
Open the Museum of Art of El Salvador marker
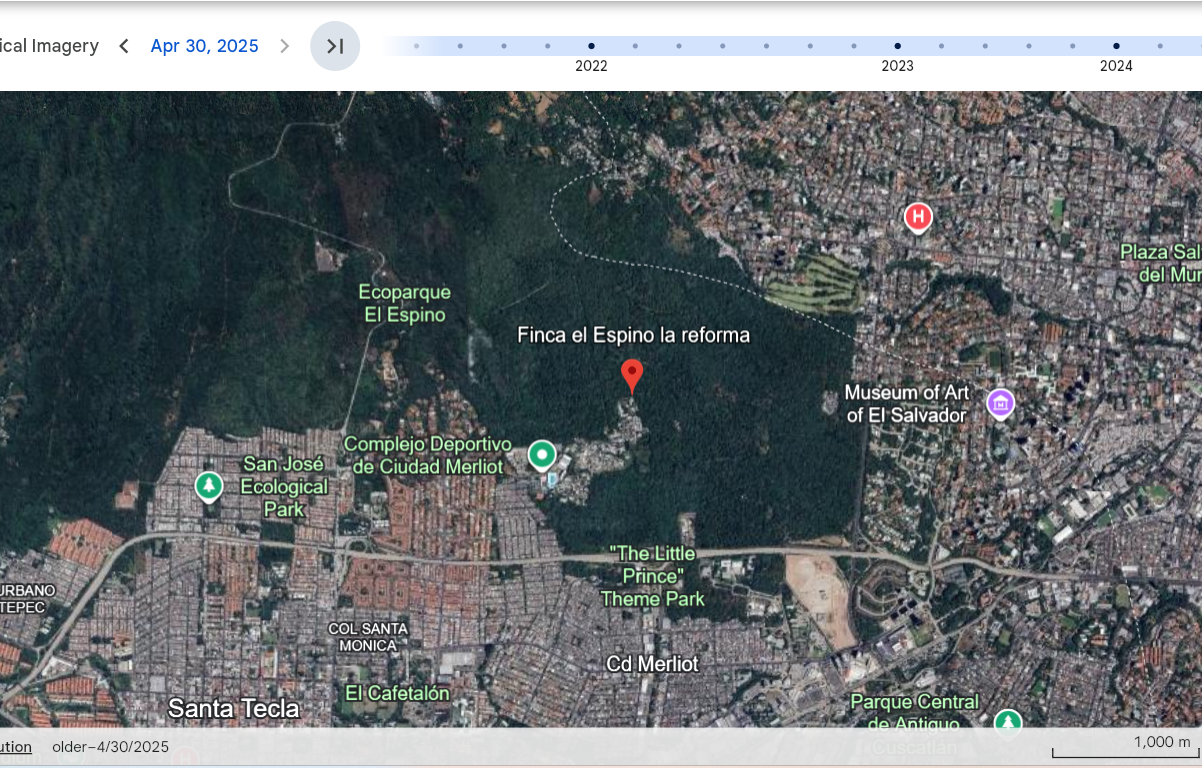click(x=1000, y=404)
